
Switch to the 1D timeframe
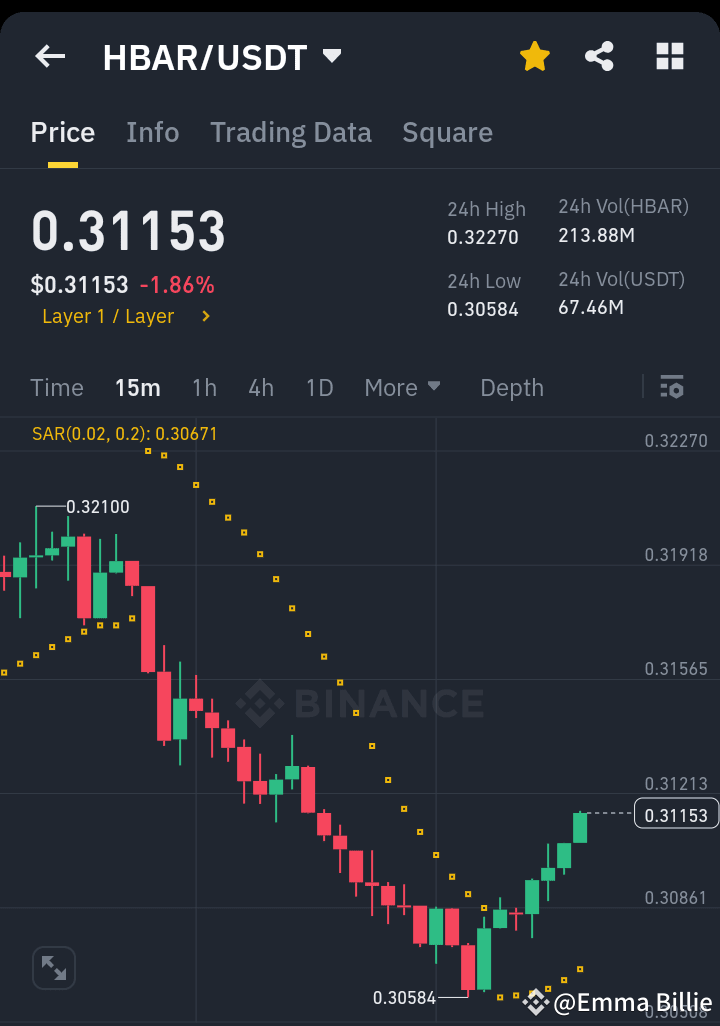pos(319,387)
